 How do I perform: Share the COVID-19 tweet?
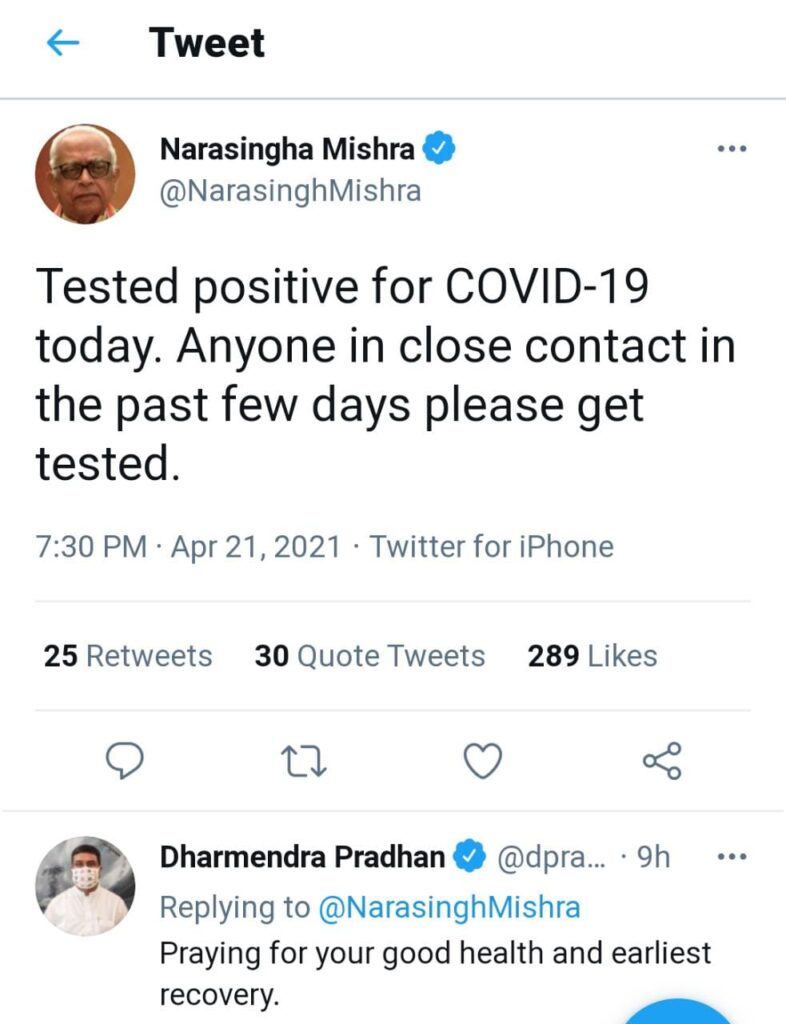pos(662,762)
